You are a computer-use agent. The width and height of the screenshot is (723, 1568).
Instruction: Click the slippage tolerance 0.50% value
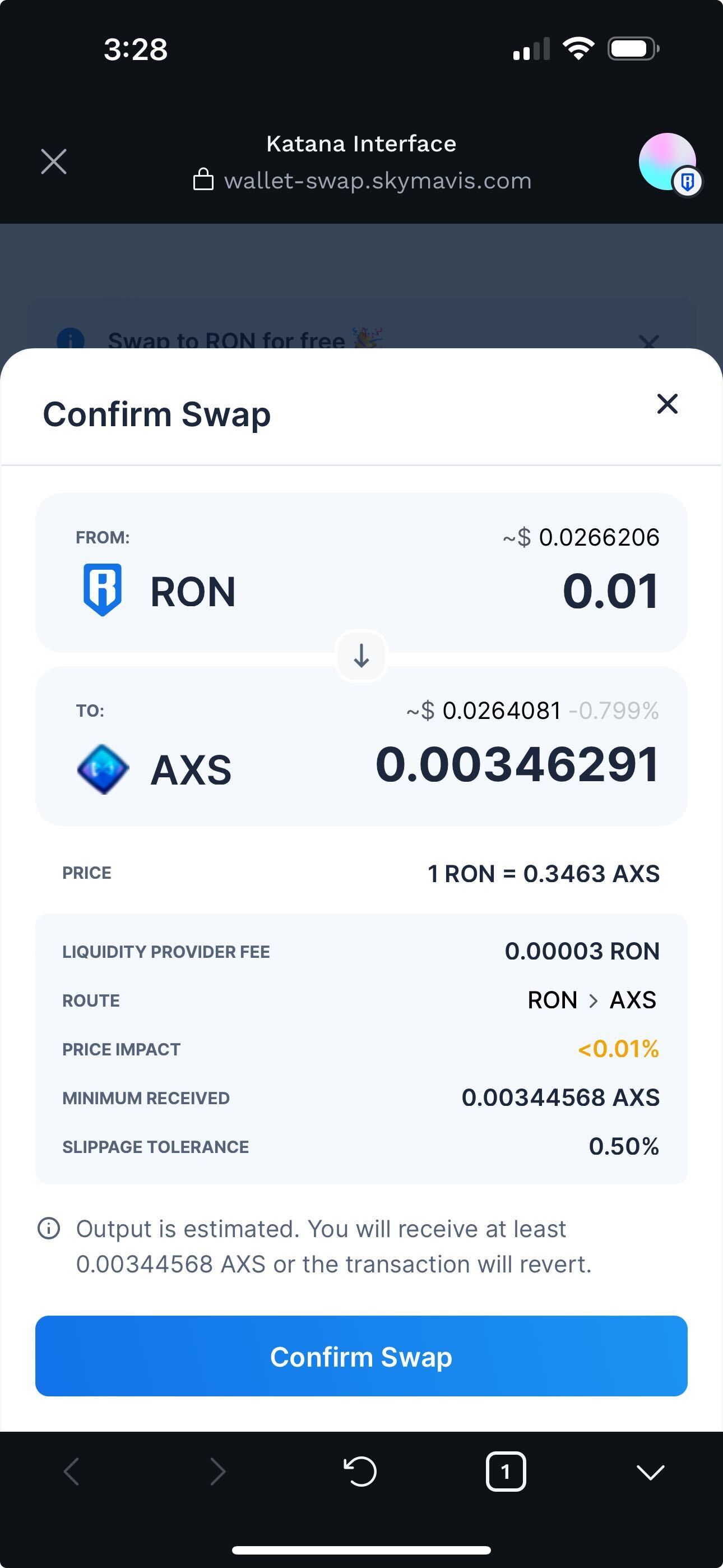[624, 1146]
